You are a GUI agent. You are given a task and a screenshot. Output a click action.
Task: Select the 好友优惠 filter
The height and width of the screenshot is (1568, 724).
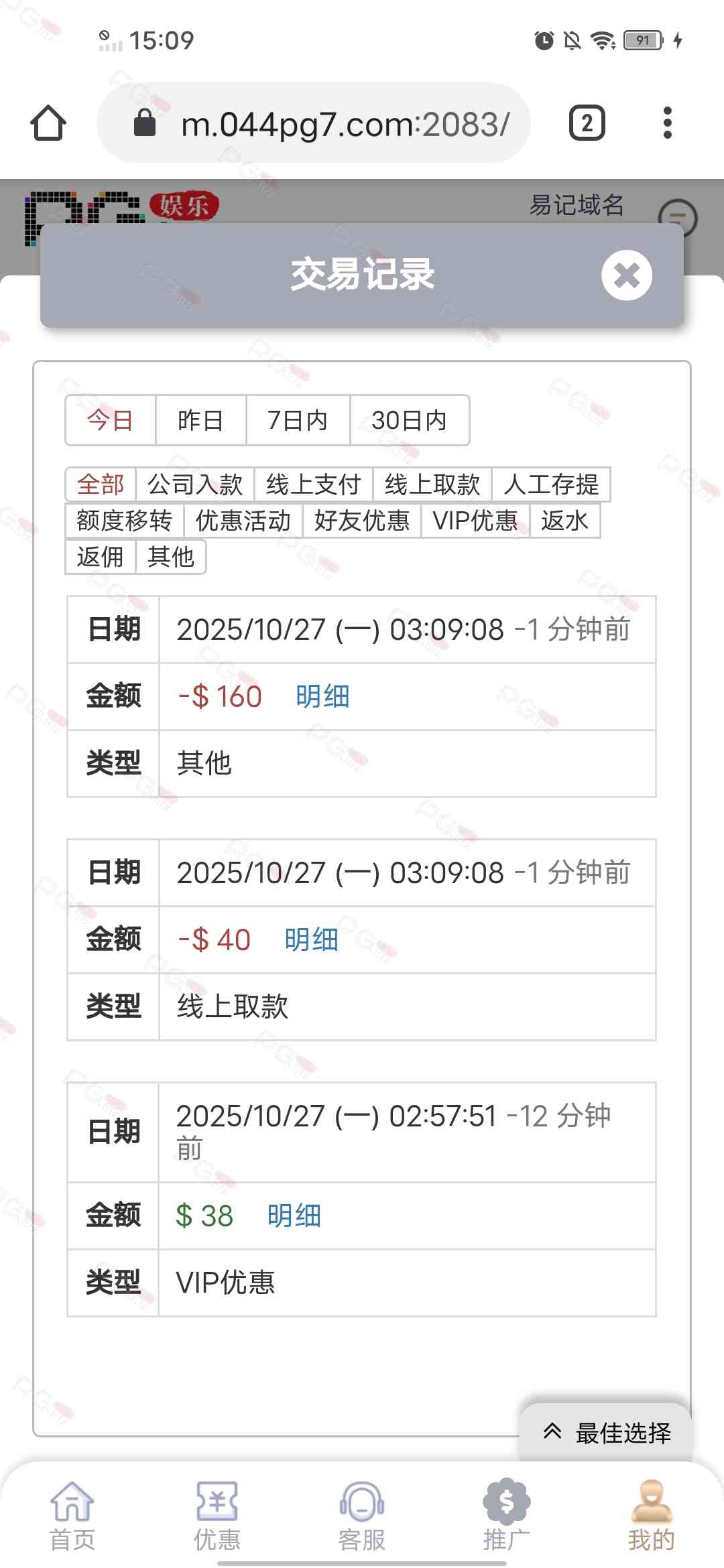point(361,521)
